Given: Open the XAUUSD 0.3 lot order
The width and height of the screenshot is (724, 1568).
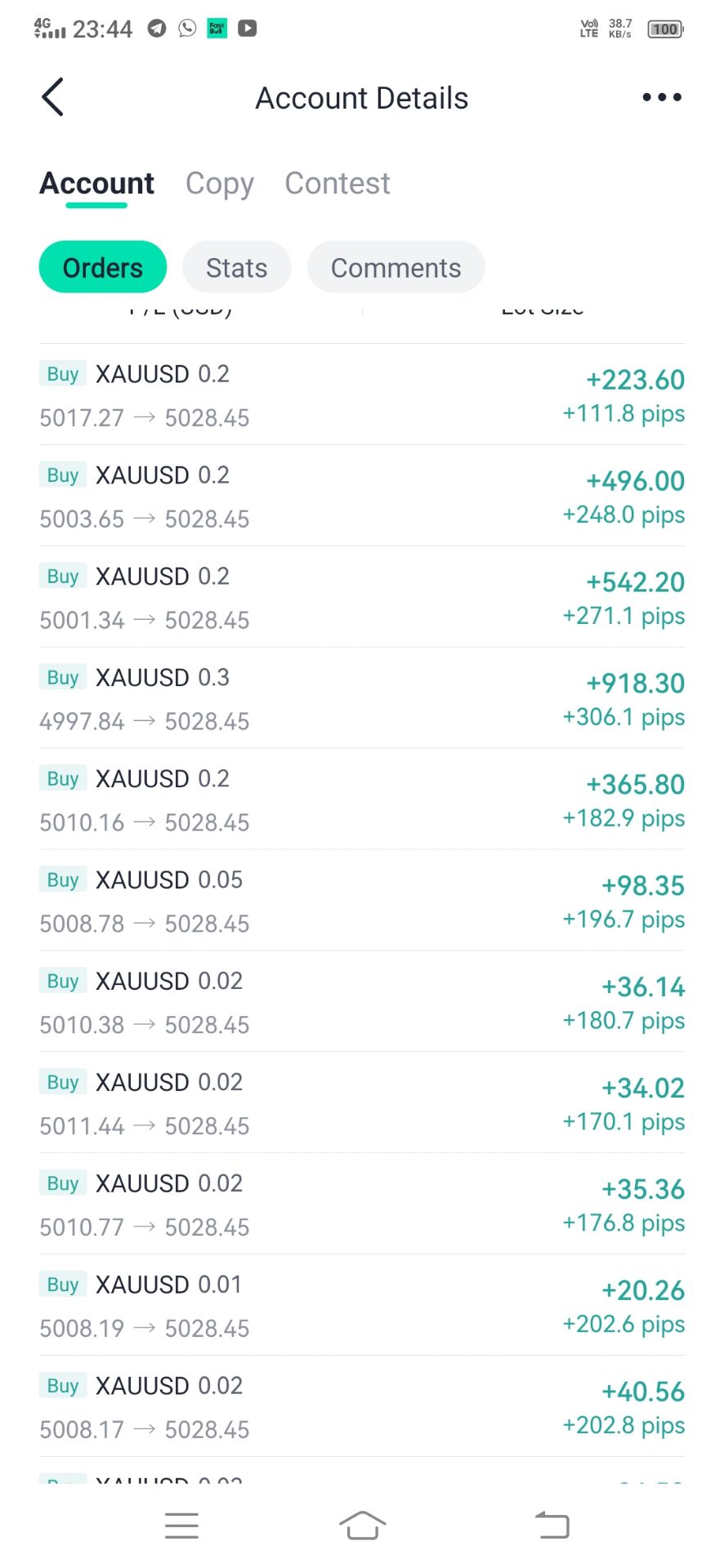Looking at the screenshot, I should click(361, 699).
